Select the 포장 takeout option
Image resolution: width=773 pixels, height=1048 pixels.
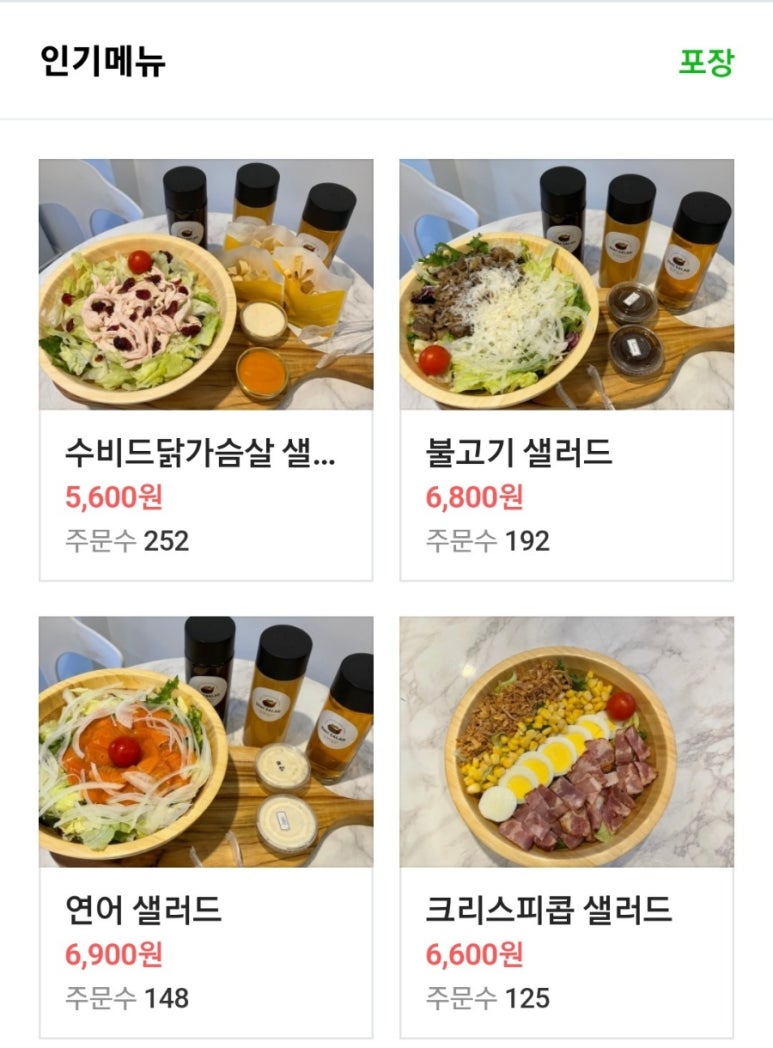[706, 62]
